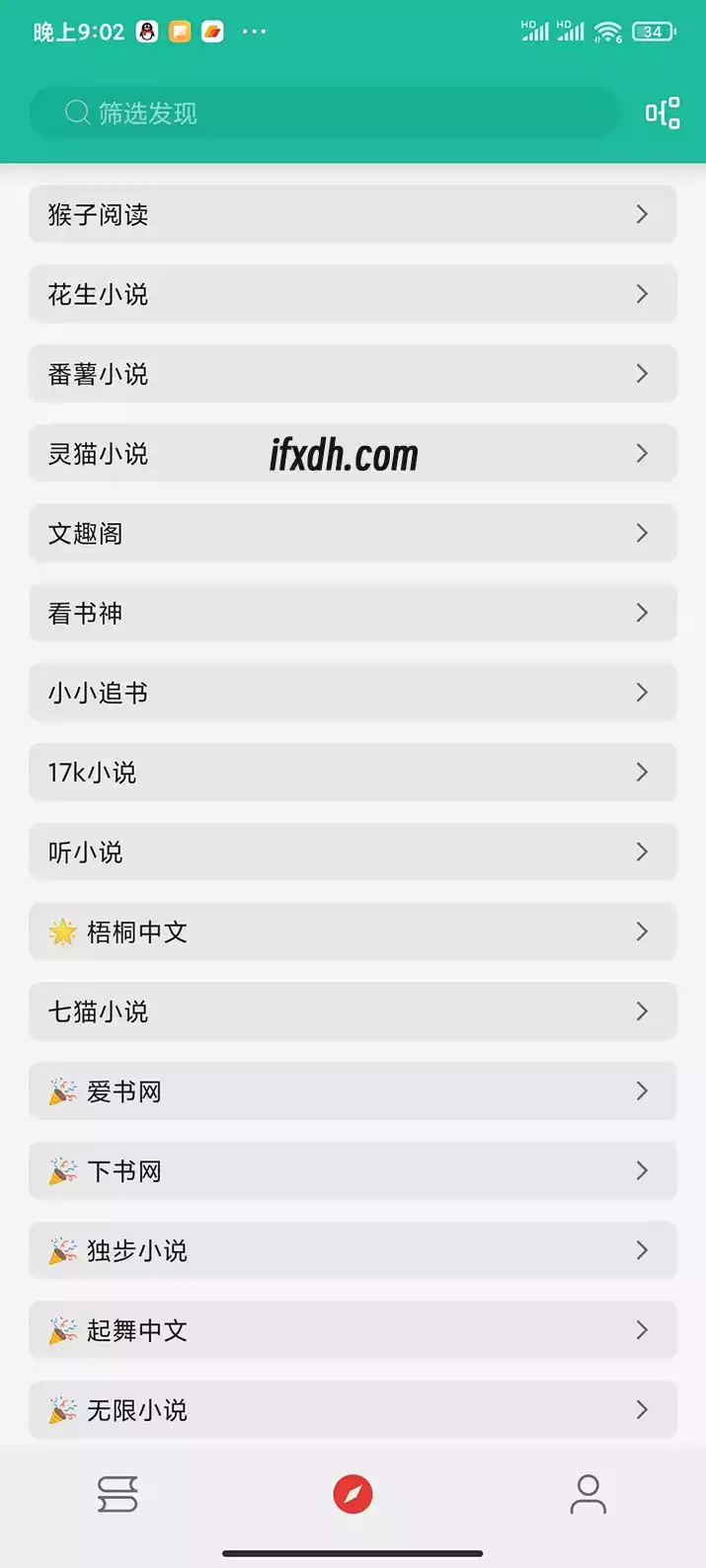Expand the 花生小说 entry

coord(353,294)
